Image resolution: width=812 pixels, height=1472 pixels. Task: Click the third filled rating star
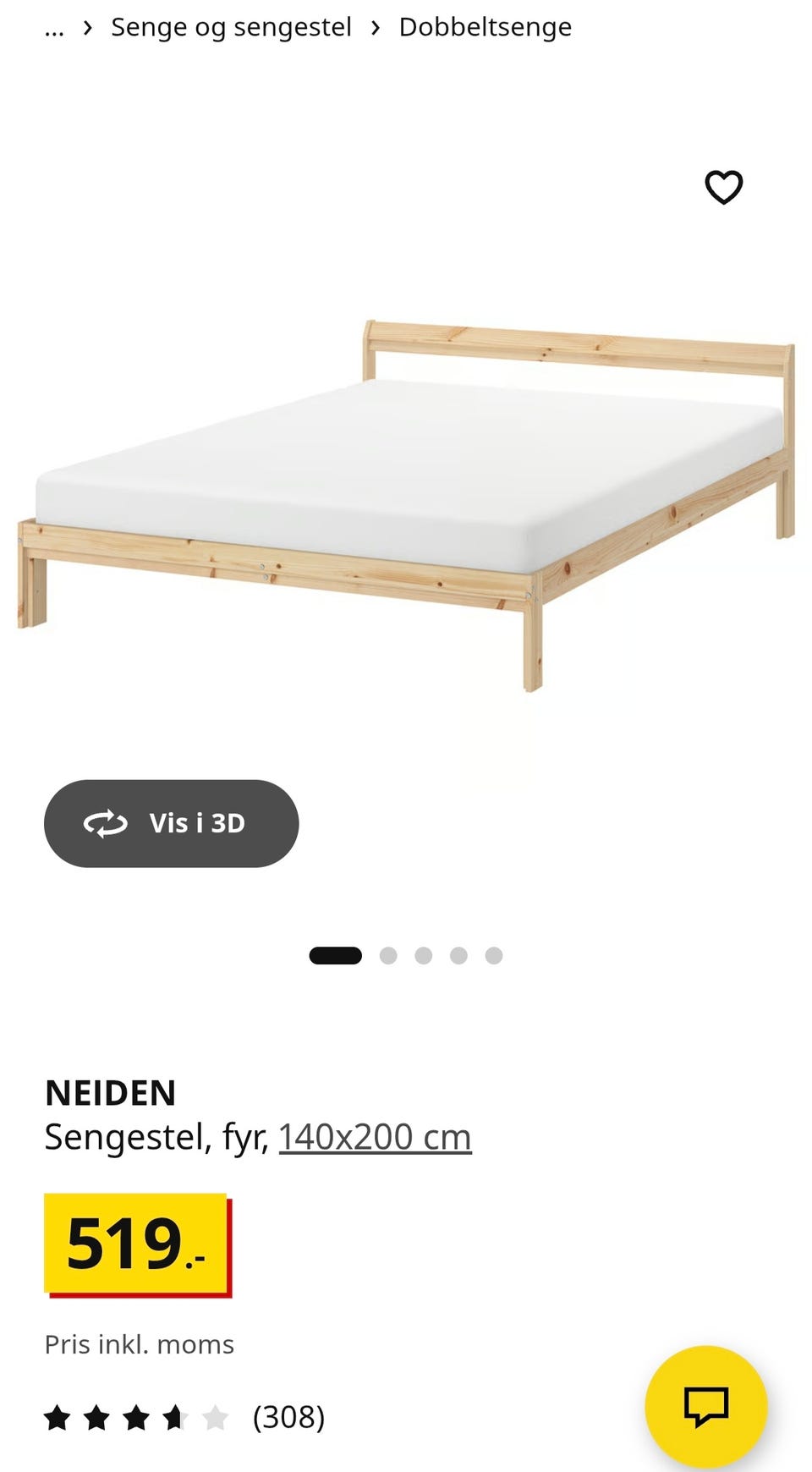pos(135,1415)
